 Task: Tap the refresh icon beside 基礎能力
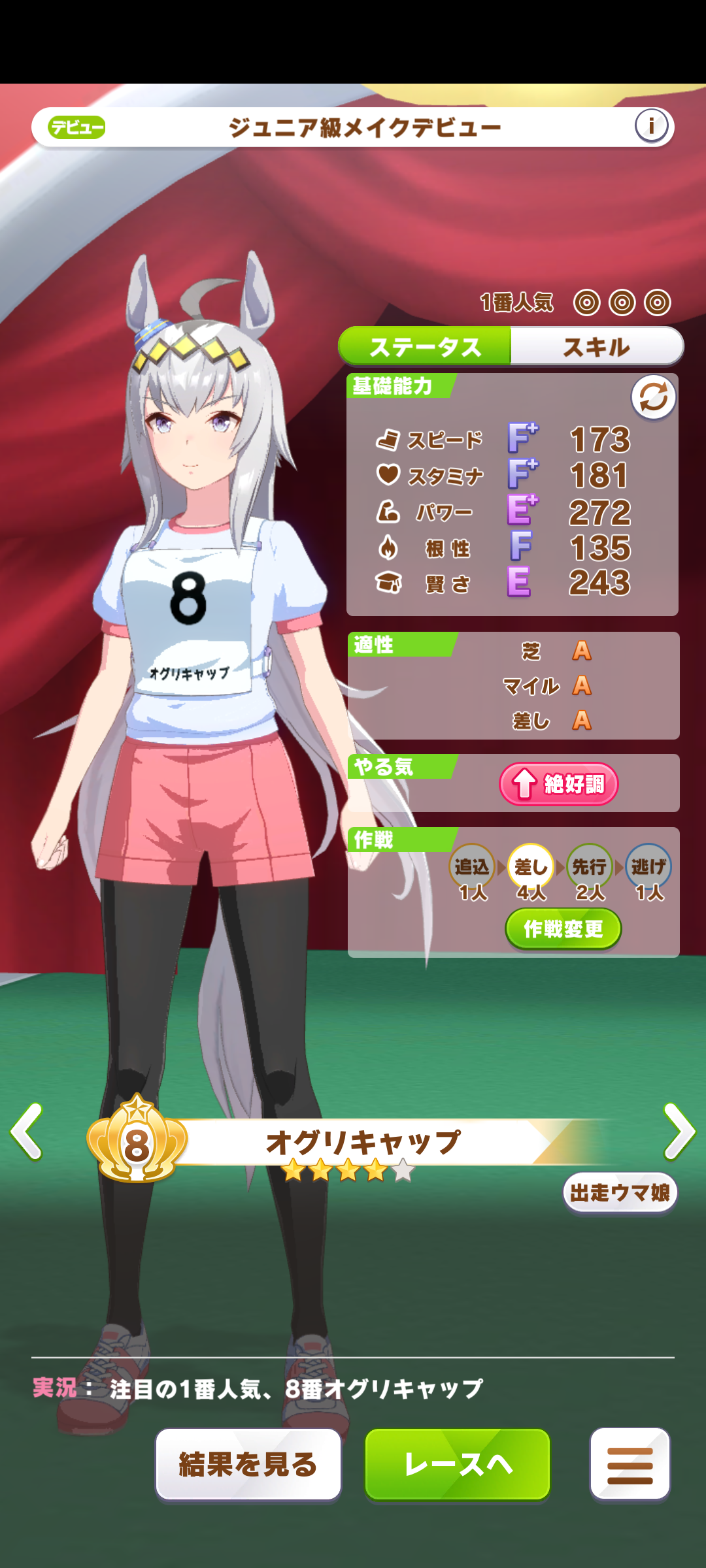click(x=653, y=397)
